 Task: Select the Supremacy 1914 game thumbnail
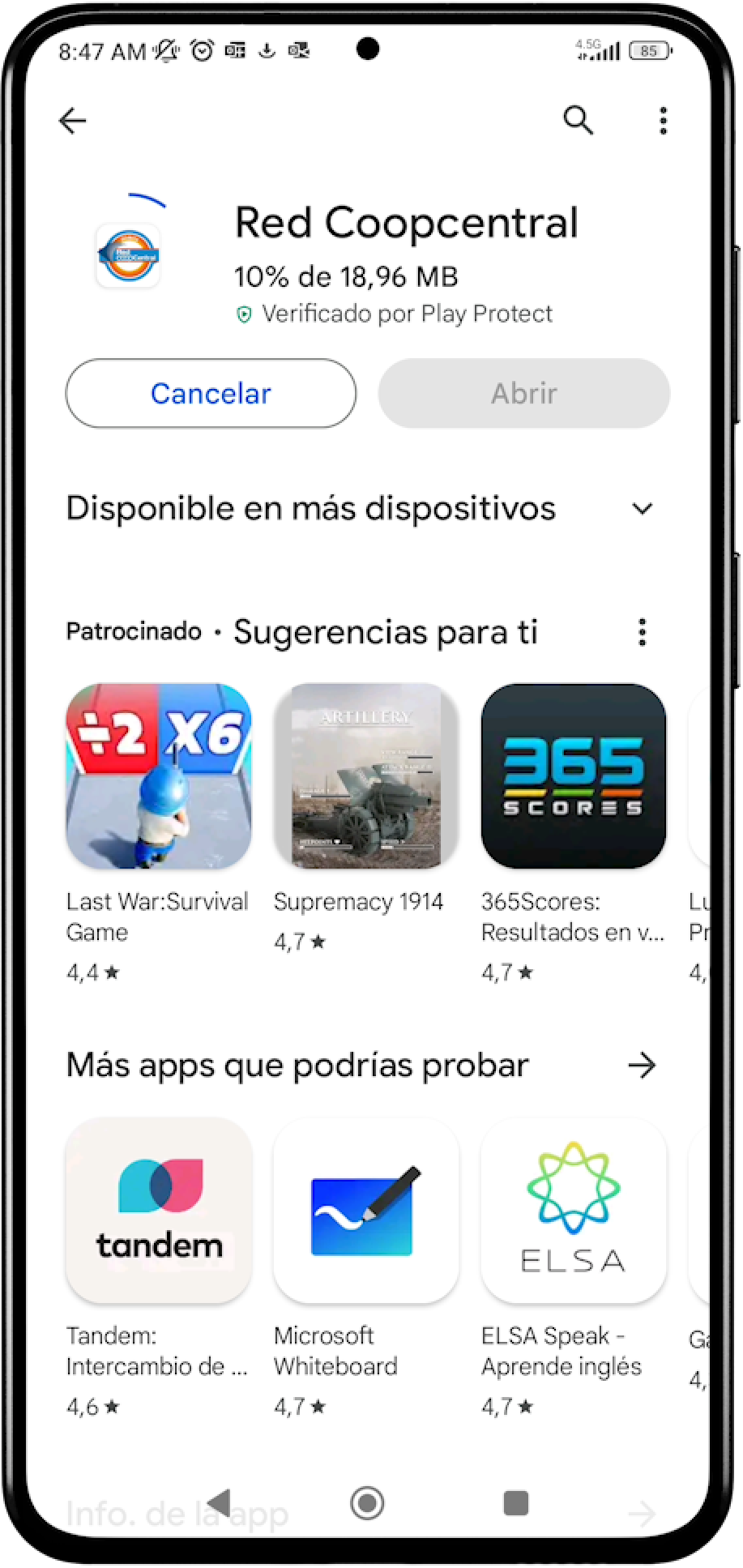(366, 778)
